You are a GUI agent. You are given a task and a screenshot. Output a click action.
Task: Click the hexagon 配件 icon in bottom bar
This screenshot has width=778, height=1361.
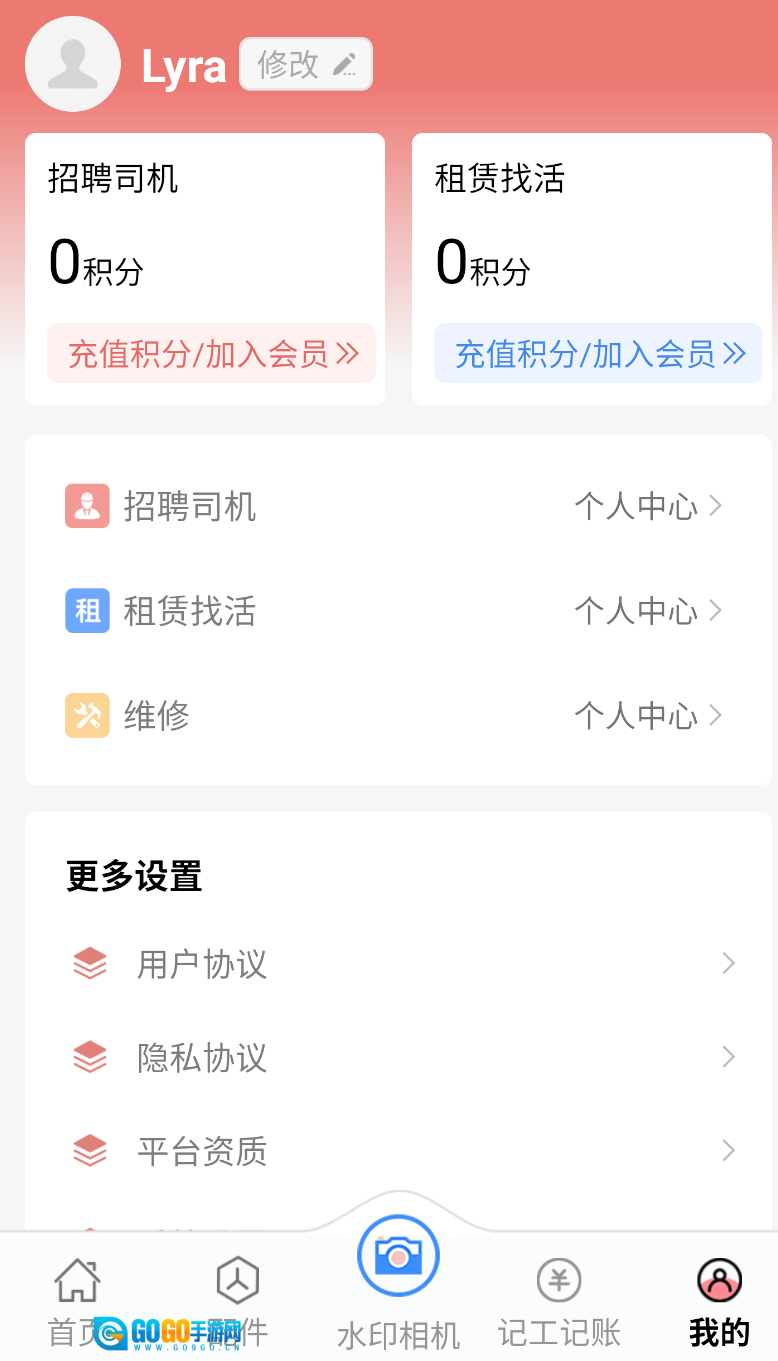pyautogui.click(x=238, y=1278)
